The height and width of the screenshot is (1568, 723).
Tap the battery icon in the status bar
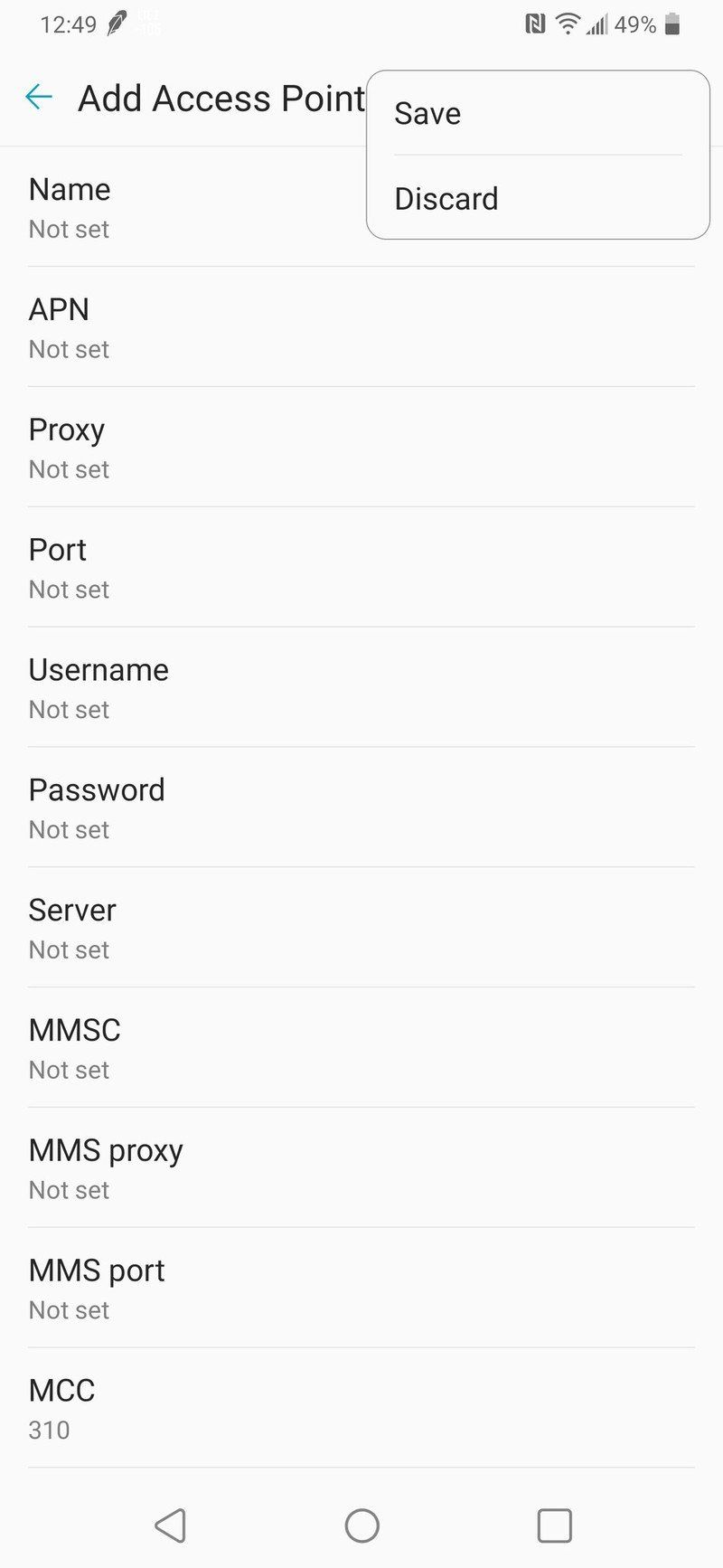tap(672, 24)
